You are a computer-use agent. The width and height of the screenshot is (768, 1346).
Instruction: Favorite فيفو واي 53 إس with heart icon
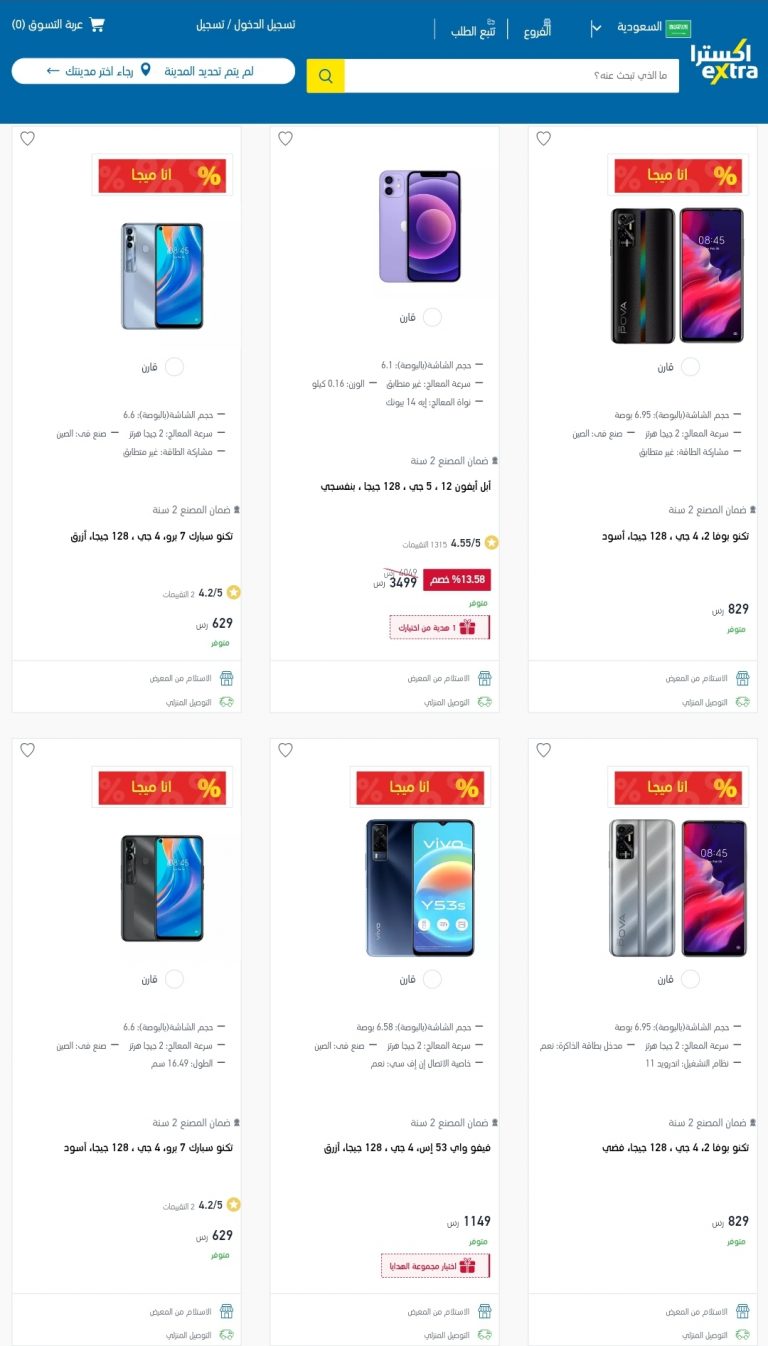tap(285, 750)
